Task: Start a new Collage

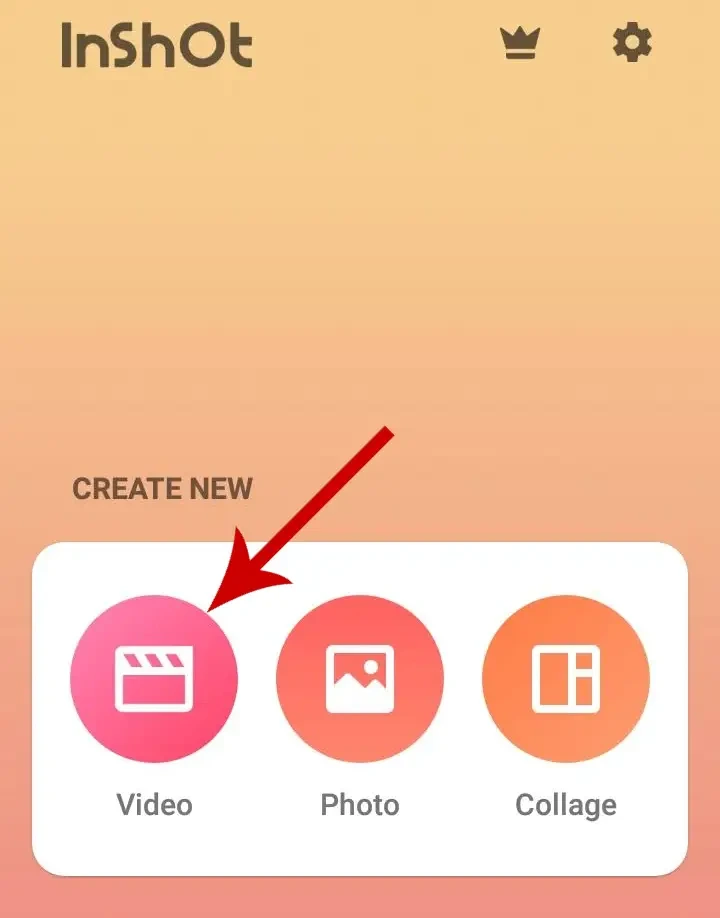Action: point(566,679)
